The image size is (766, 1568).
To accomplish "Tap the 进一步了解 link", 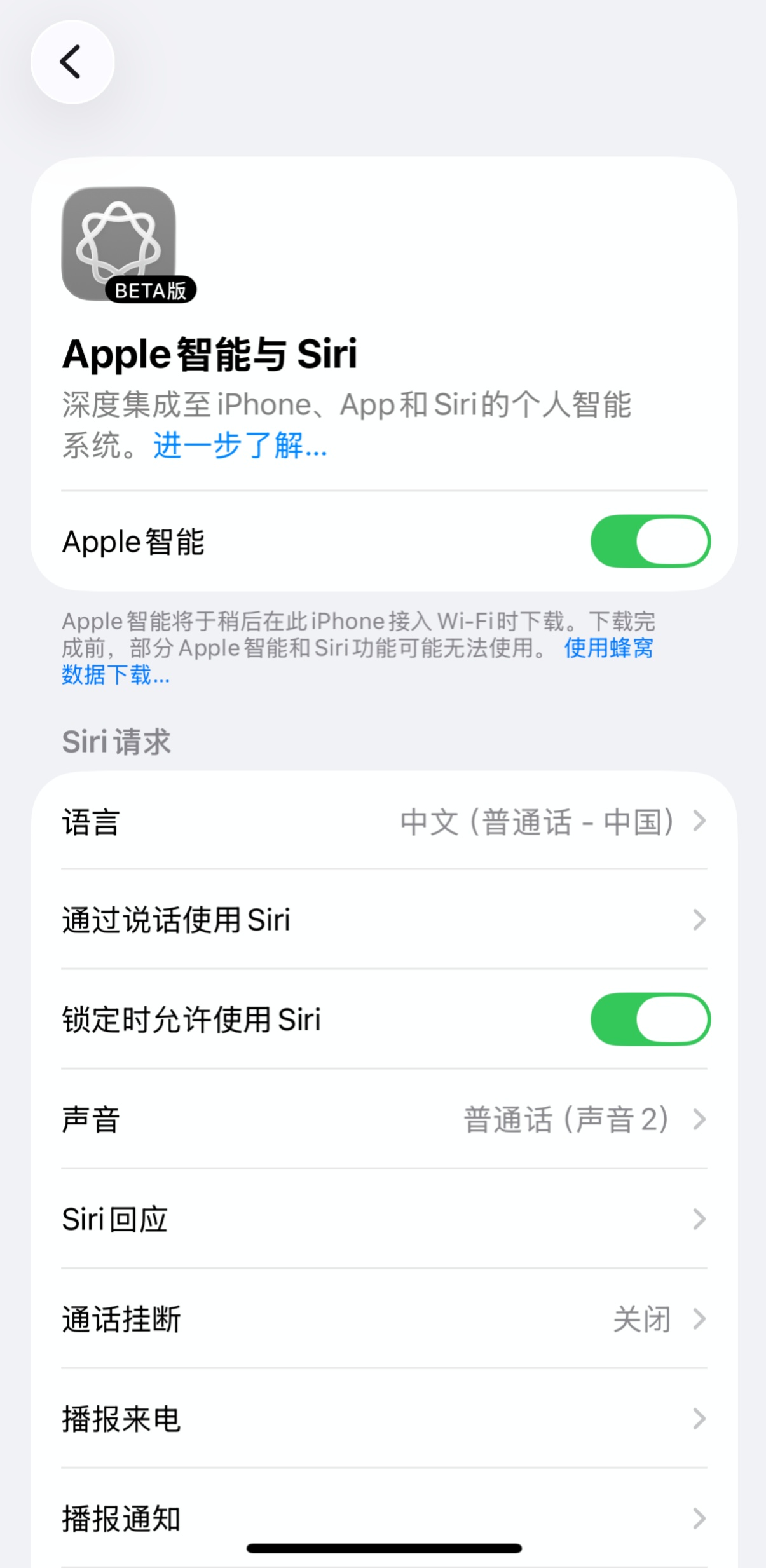I will pyautogui.click(x=238, y=447).
